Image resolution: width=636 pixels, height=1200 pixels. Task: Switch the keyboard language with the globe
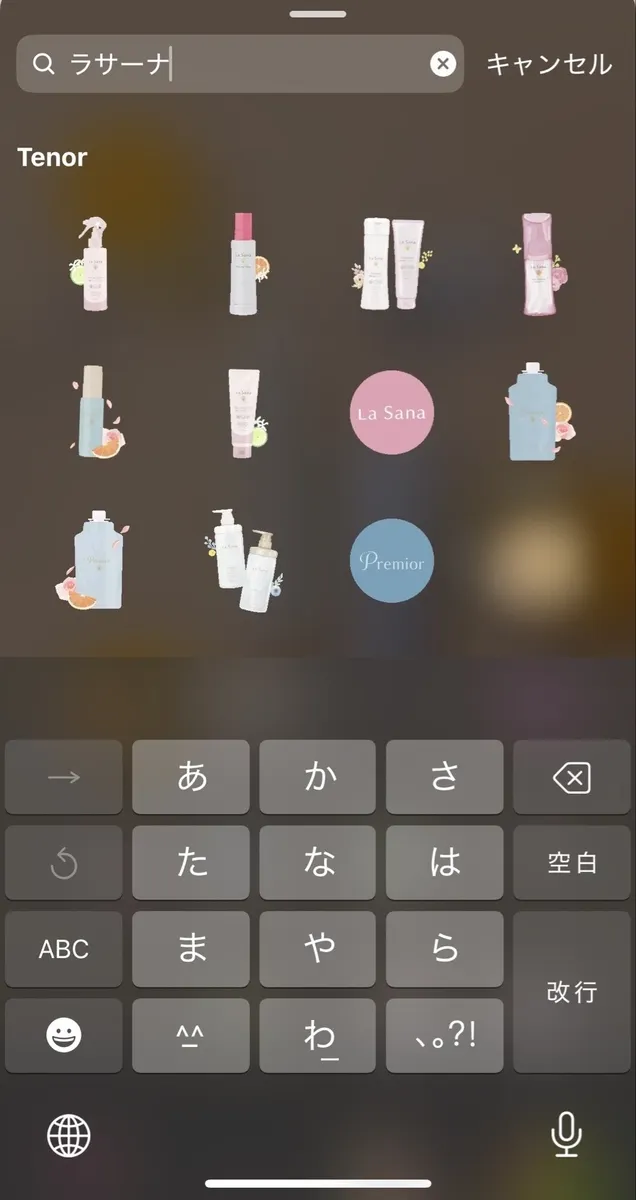point(69,1135)
